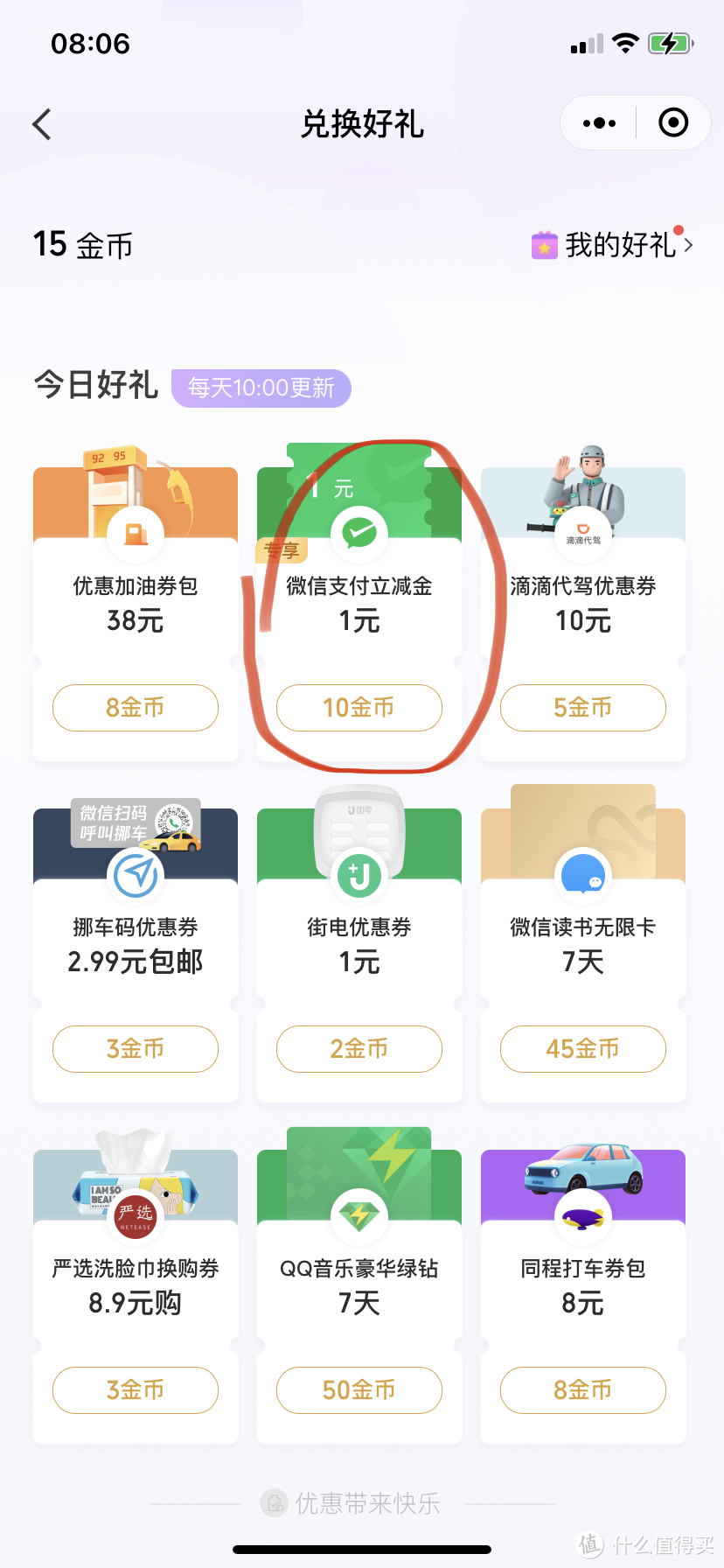
Task: Redeem 滴滴代驾优惠券 for 5金币
Action: pos(583,708)
